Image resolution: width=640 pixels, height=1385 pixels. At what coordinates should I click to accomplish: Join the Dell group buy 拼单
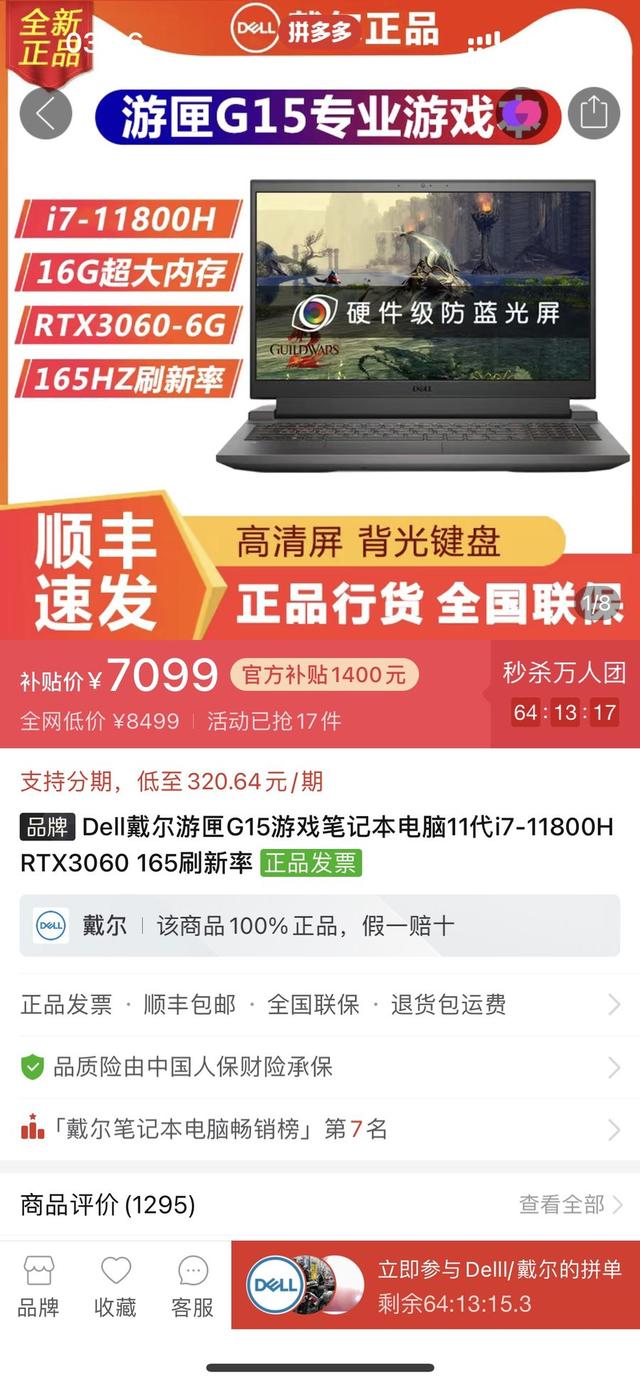click(x=435, y=1286)
